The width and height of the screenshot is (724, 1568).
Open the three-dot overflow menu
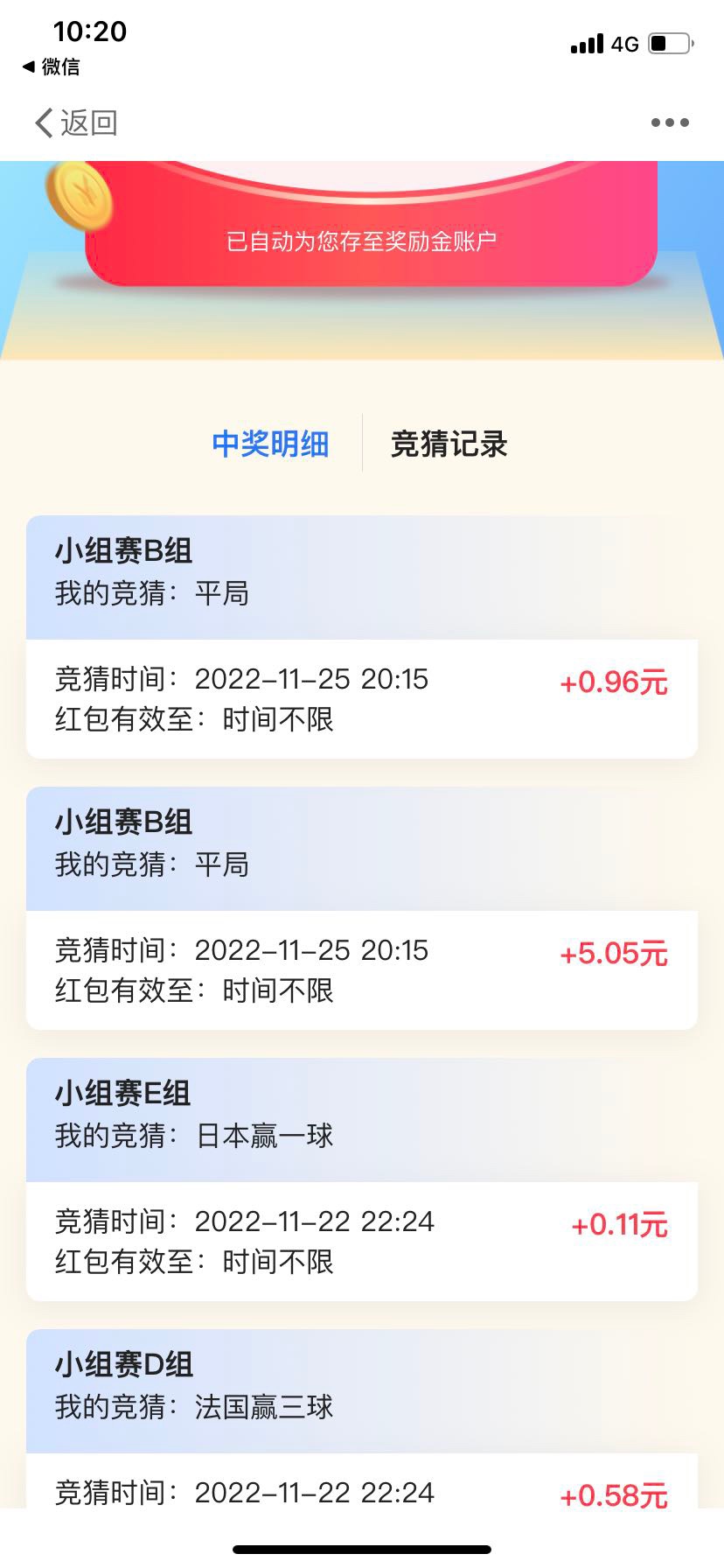(x=670, y=122)
